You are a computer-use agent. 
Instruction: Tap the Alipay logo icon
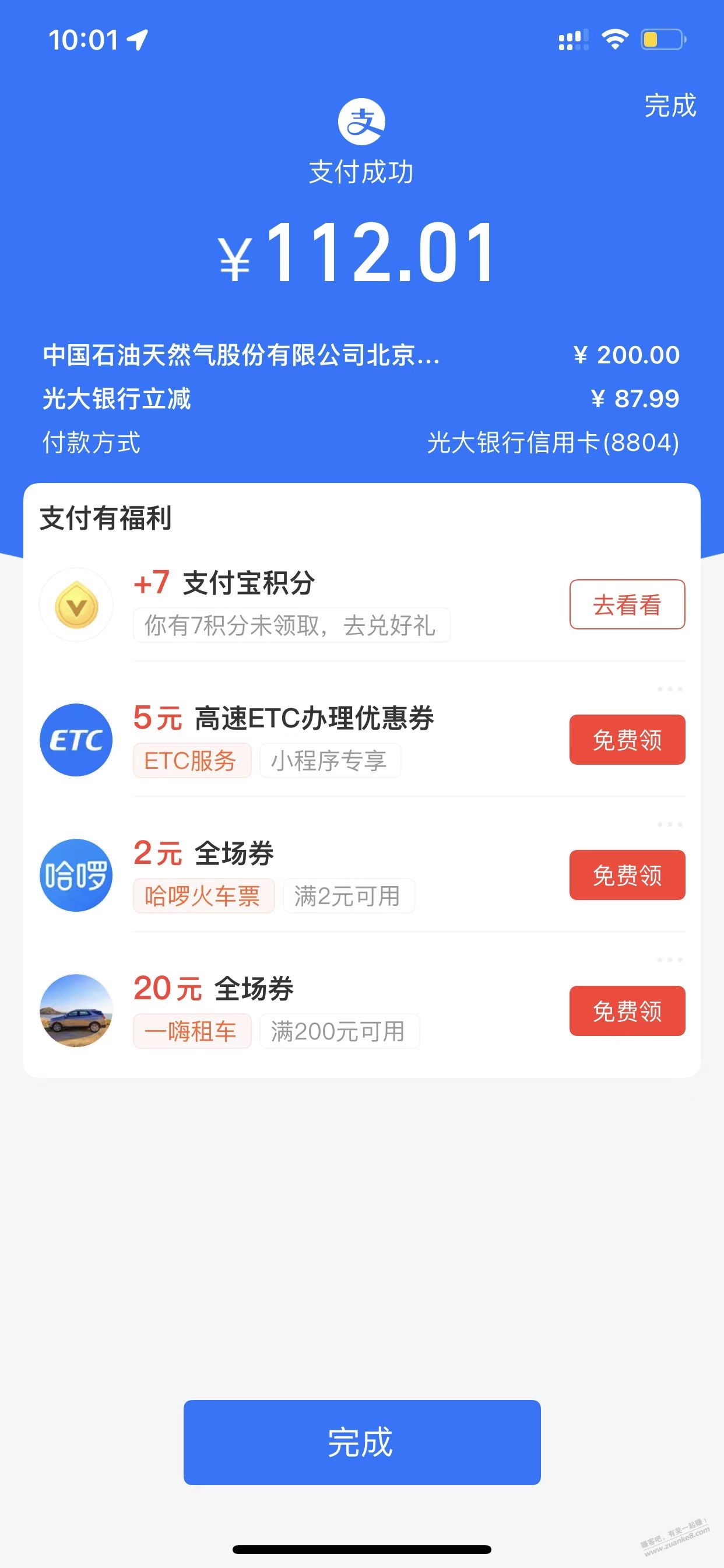(361, 120)
